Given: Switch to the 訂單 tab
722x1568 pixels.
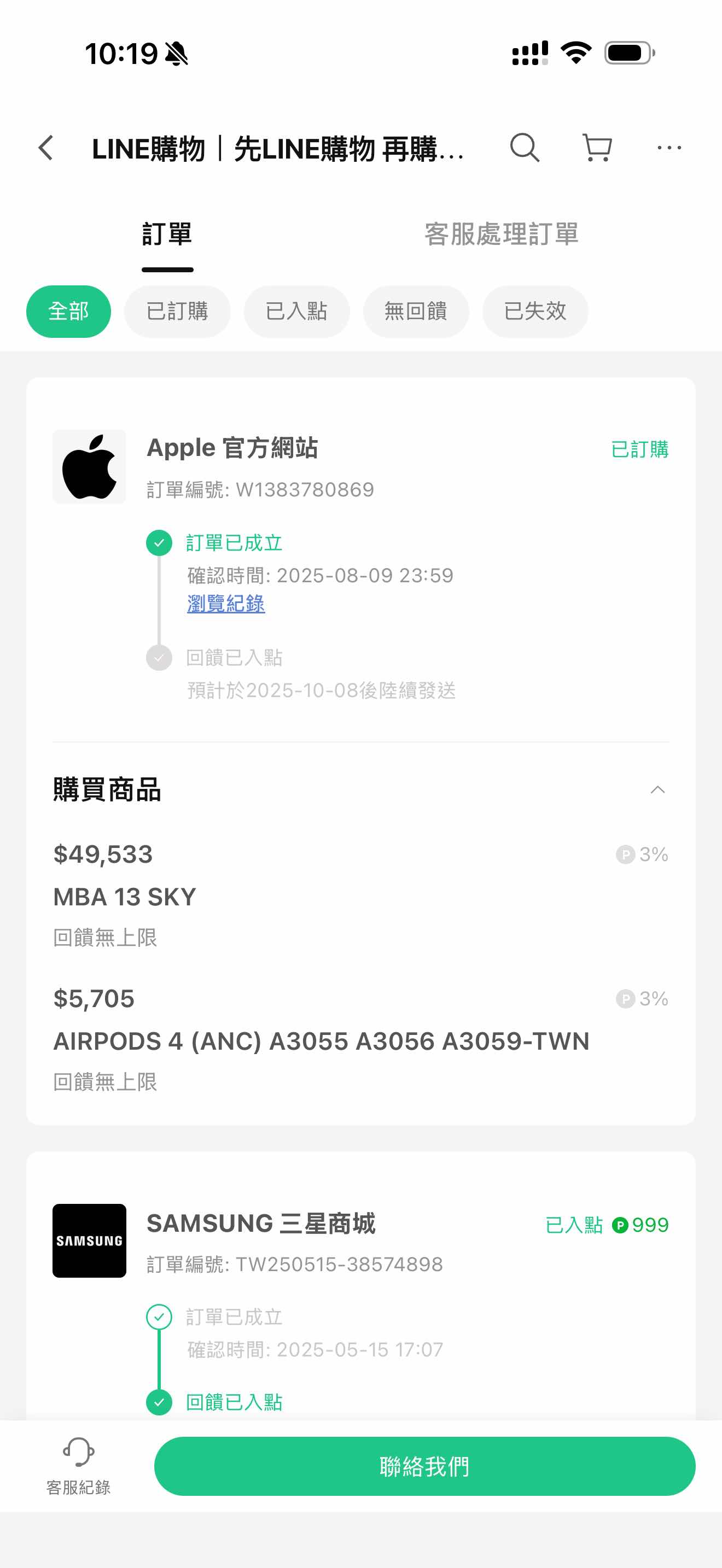Looking at the screenshot, I should coord(167,235).
